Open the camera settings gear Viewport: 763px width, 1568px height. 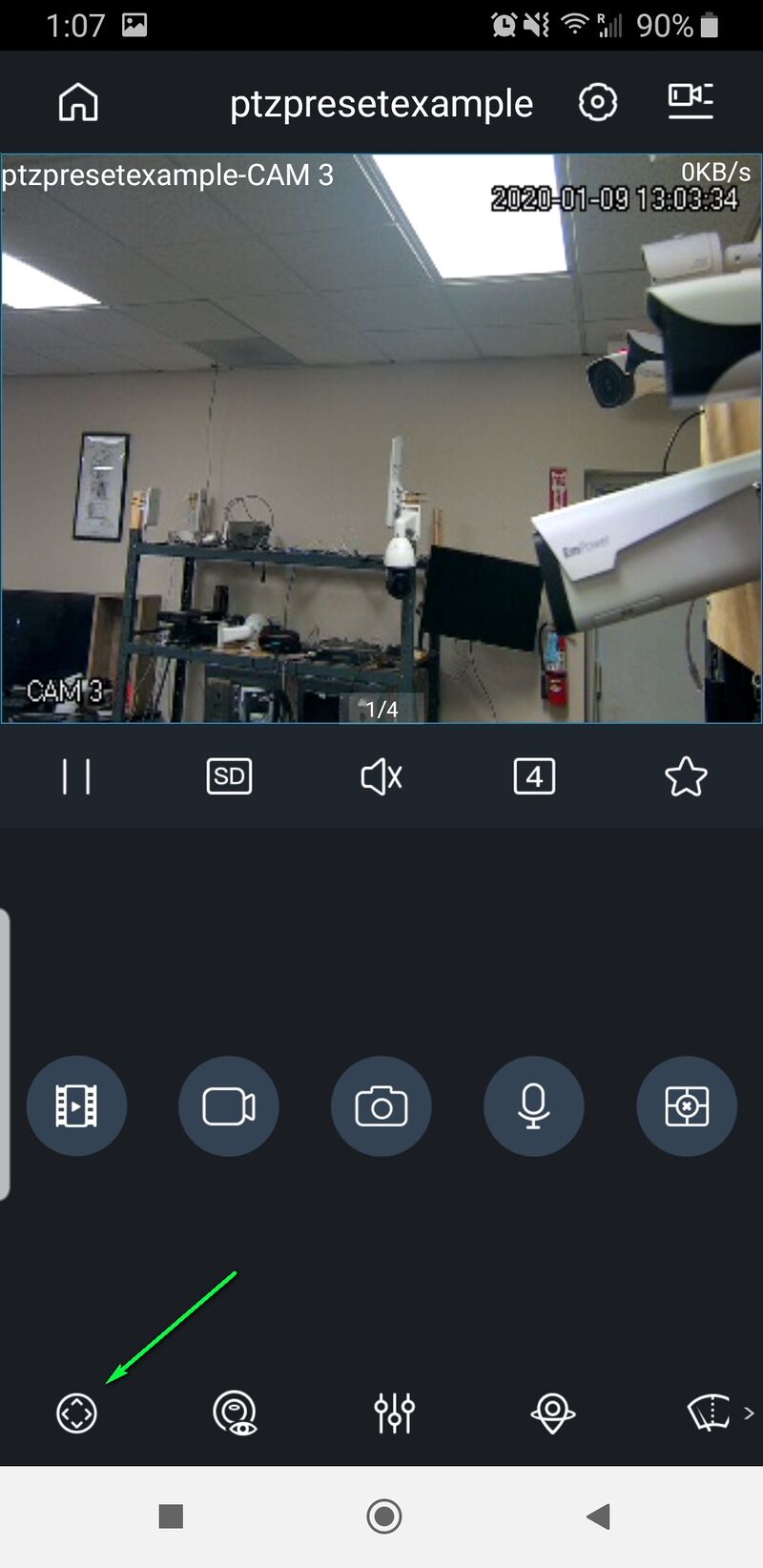[598, 102]
